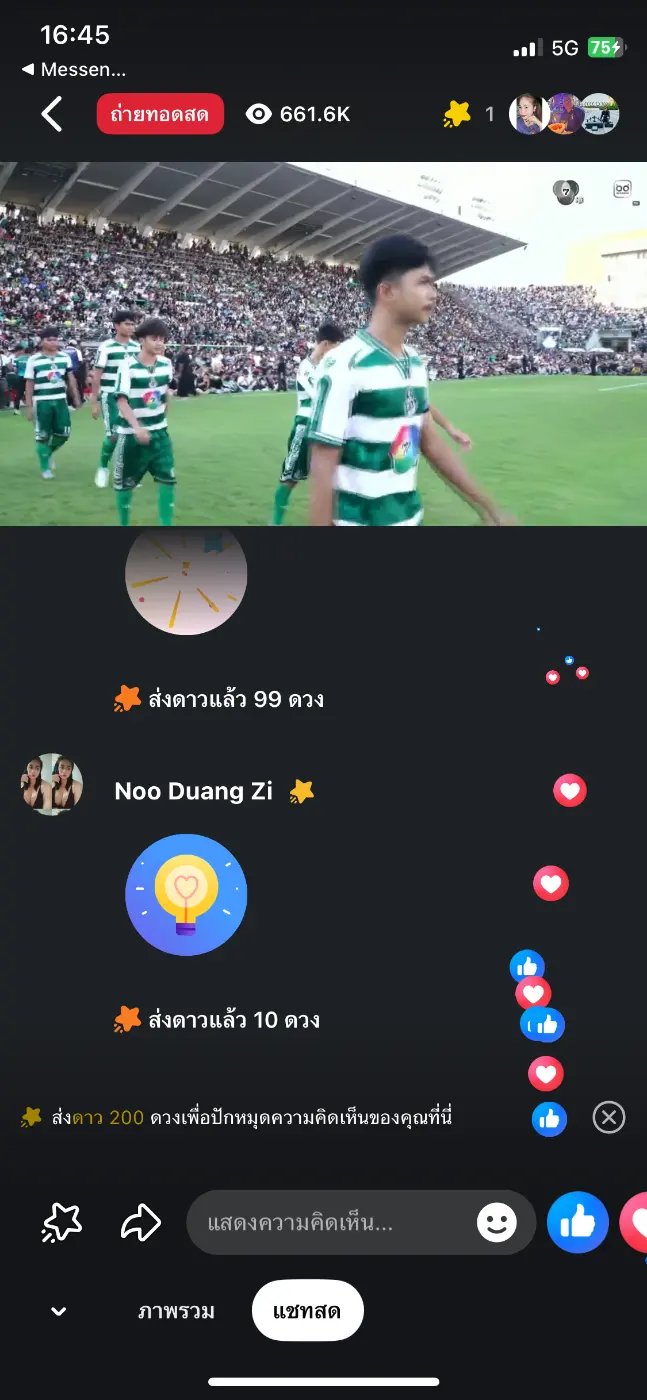Share this live broadcast
Screen dimensions: 647x1400
click(140, 1222)
